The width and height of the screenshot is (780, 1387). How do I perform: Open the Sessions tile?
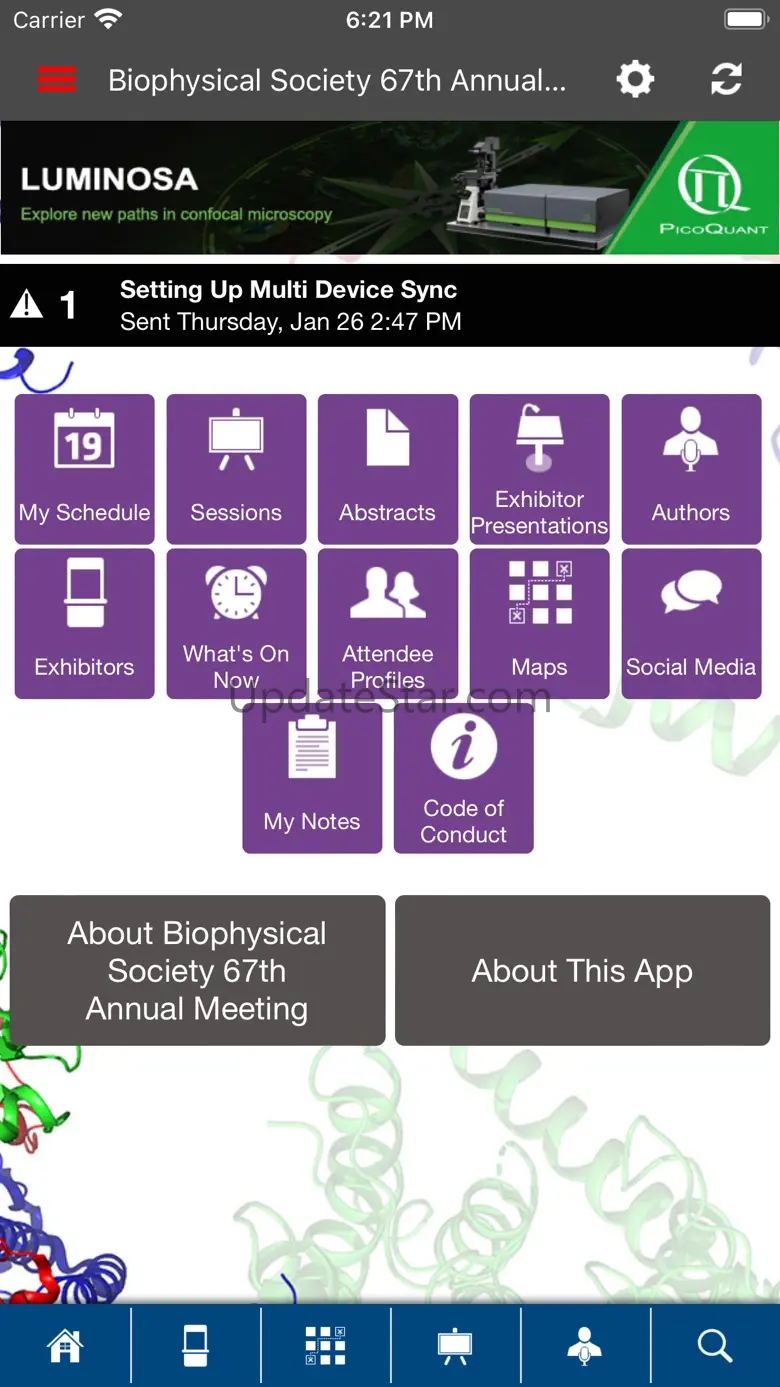[236, 469]
